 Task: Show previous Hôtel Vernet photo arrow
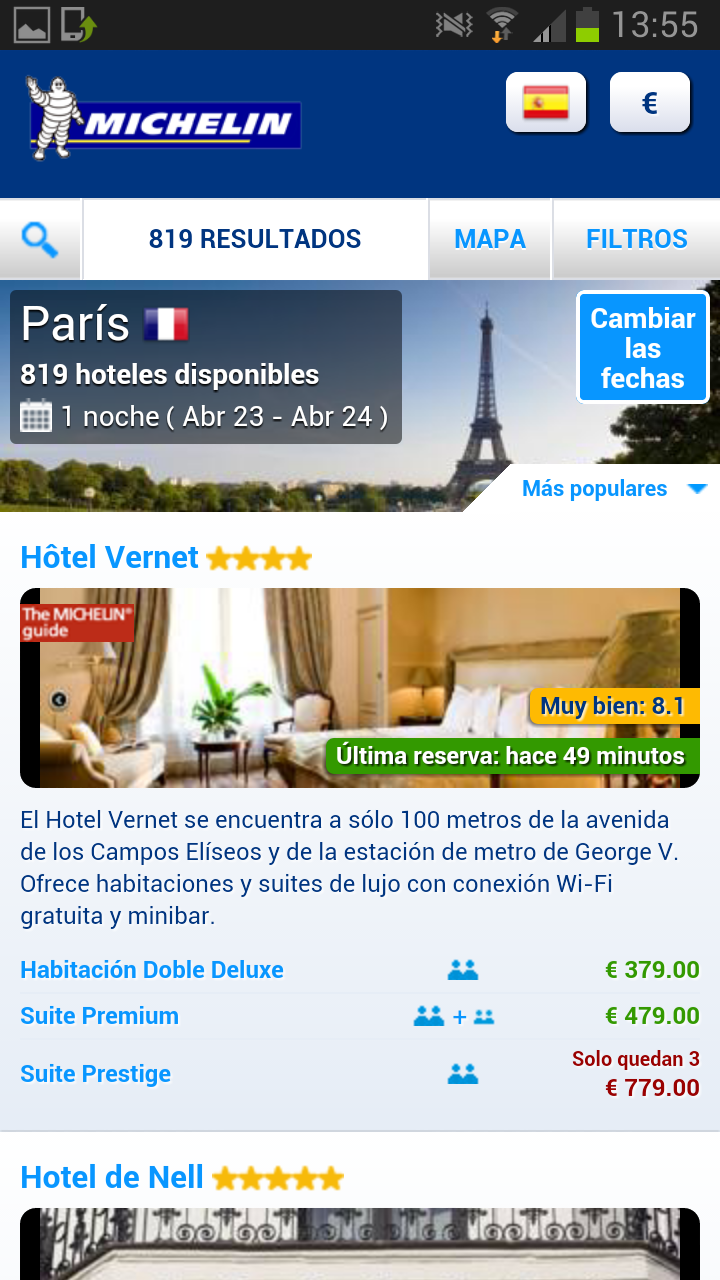[x=59, y=700]
